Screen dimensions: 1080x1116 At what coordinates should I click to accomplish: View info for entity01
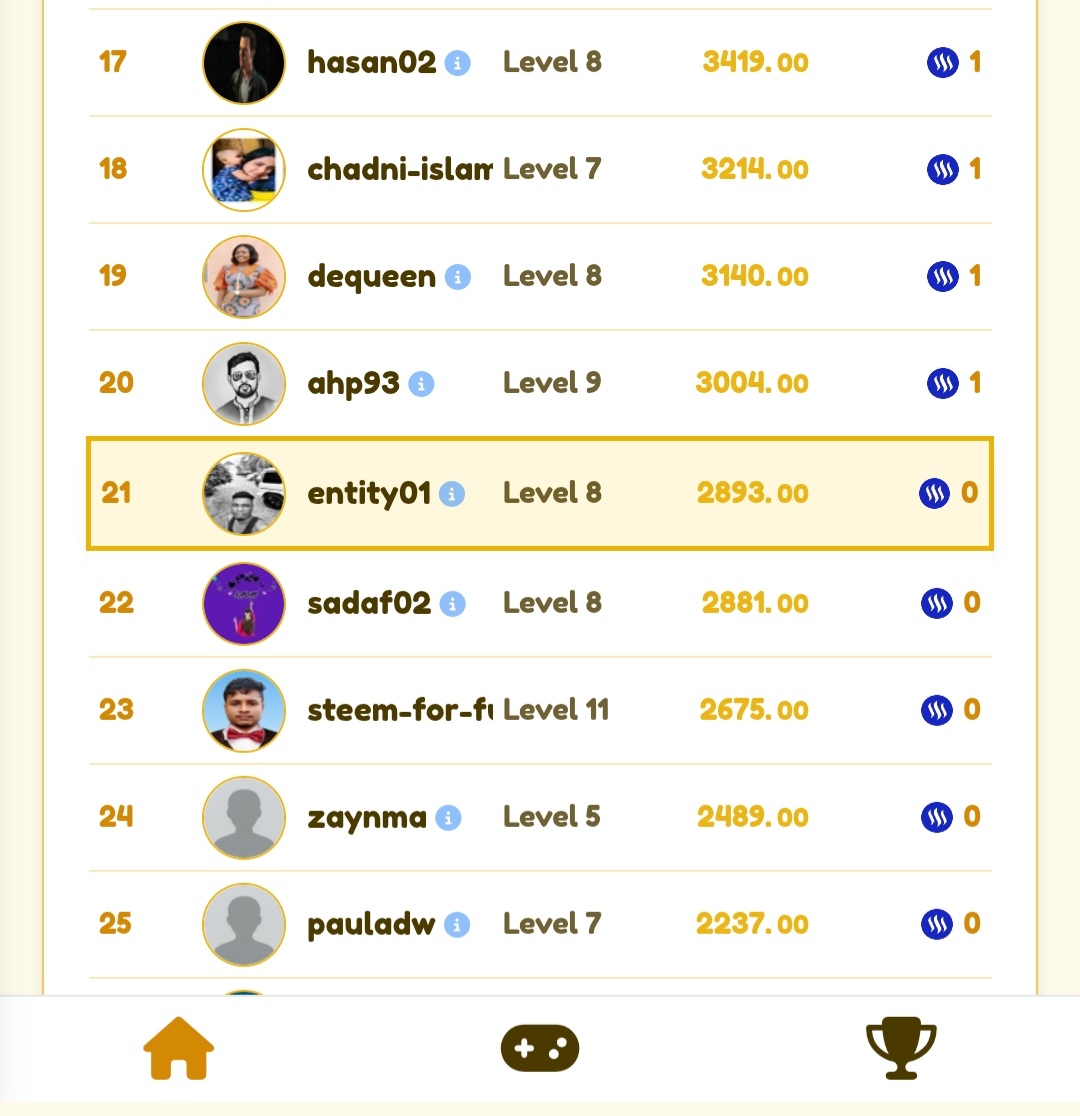[x=452, y=494]
